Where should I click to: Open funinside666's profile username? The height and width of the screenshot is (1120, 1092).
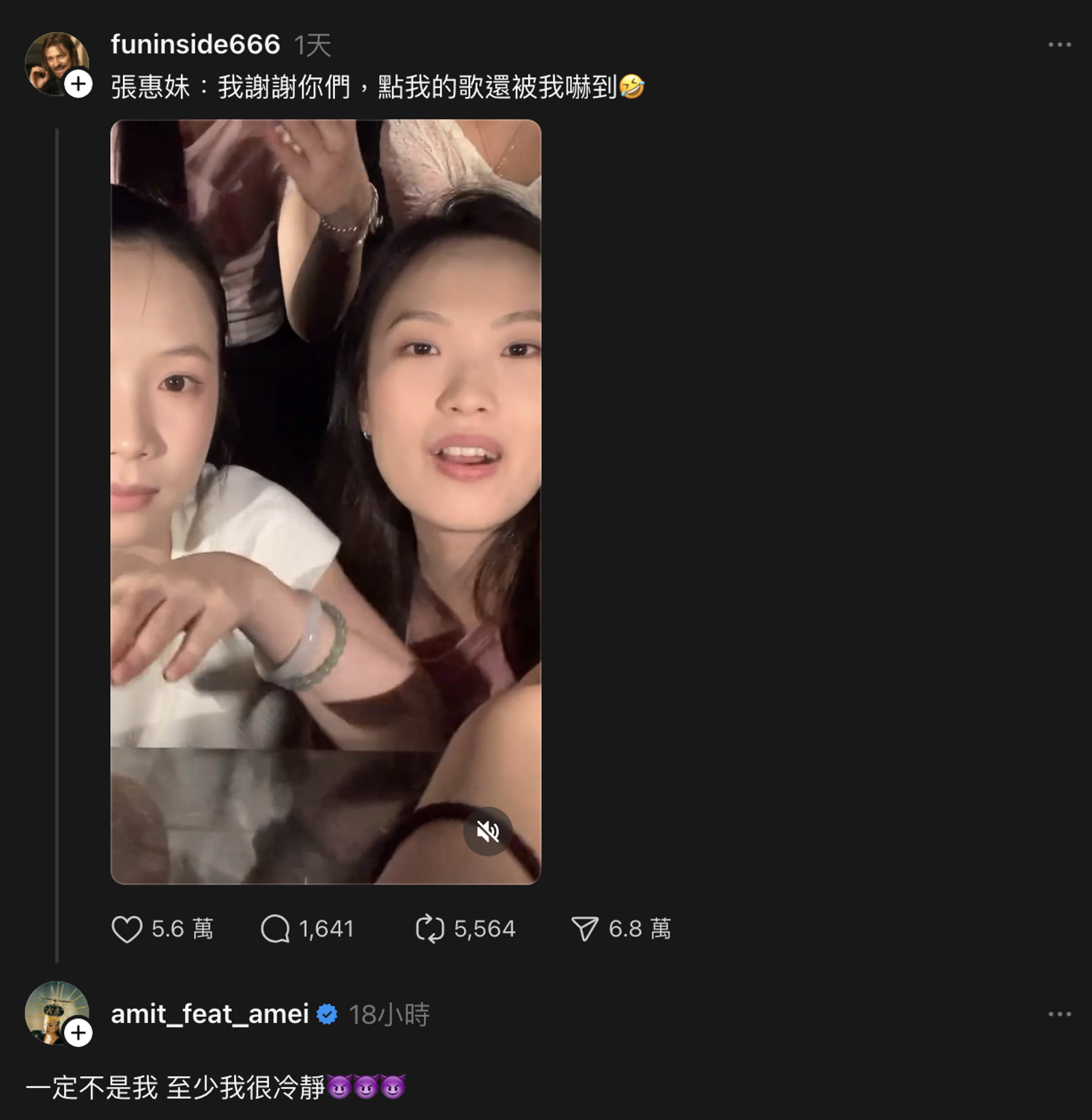pyautogui.click(x=195, y=45)
